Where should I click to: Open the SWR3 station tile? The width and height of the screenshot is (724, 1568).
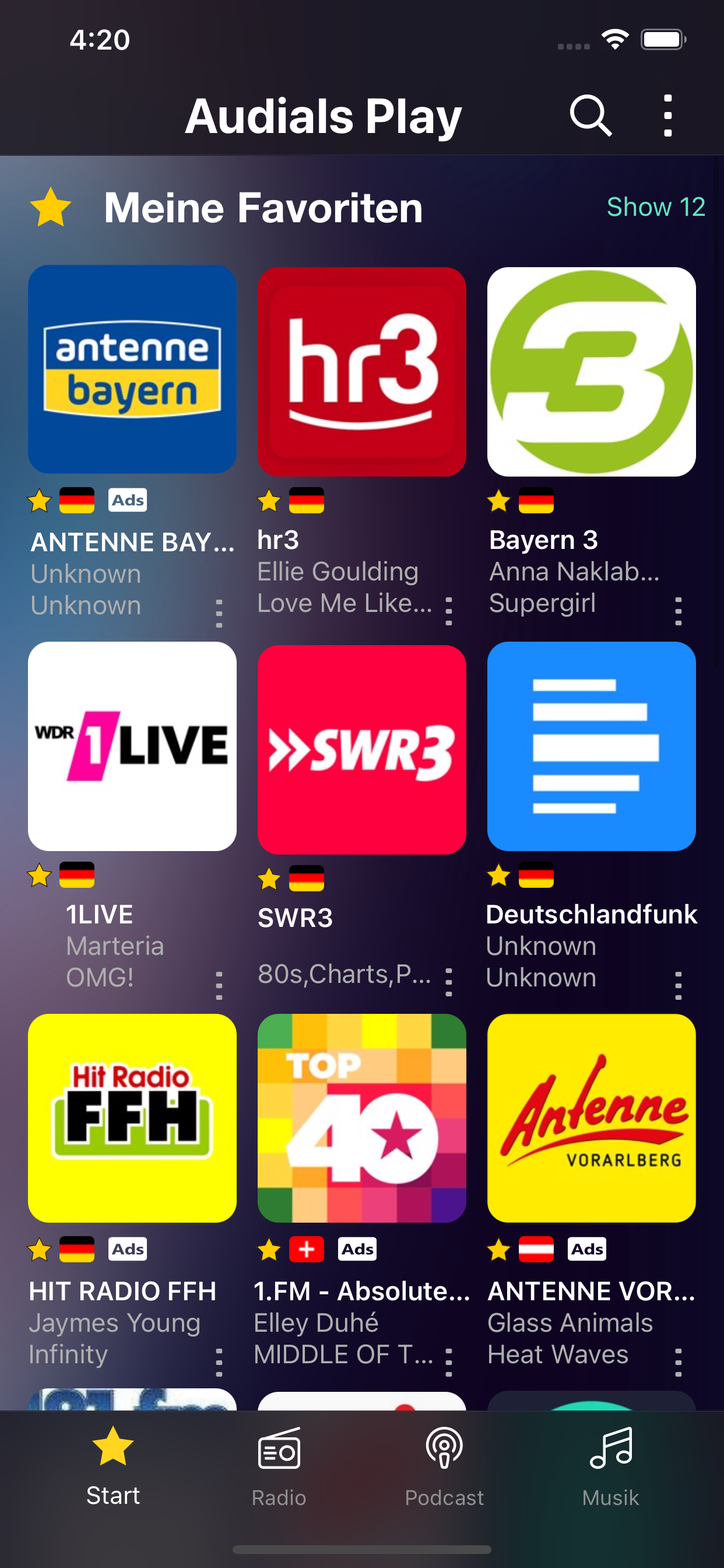coord(361,750)
